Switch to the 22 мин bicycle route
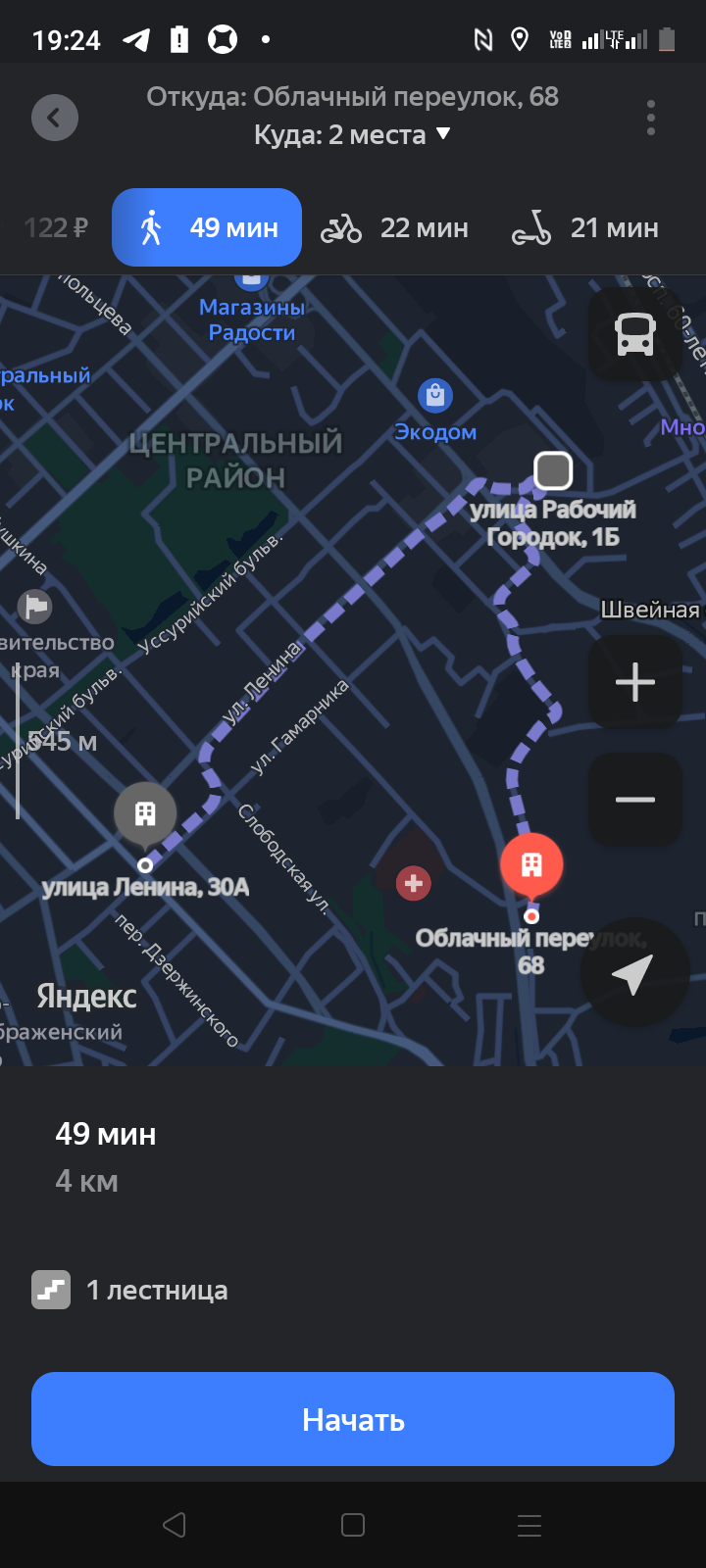The height and width of the screenshot is (1568, 706). coord(394,228)
